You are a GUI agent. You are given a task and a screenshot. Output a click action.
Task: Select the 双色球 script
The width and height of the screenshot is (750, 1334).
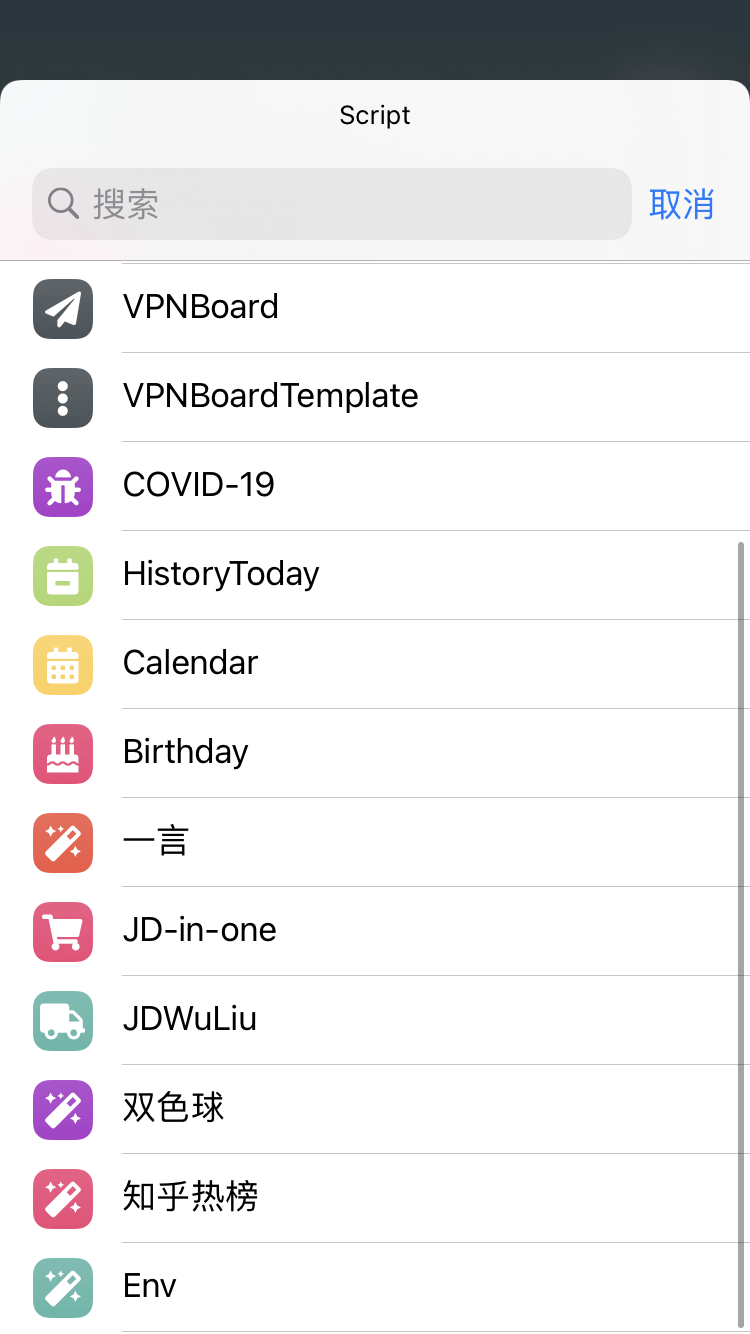375,1109
